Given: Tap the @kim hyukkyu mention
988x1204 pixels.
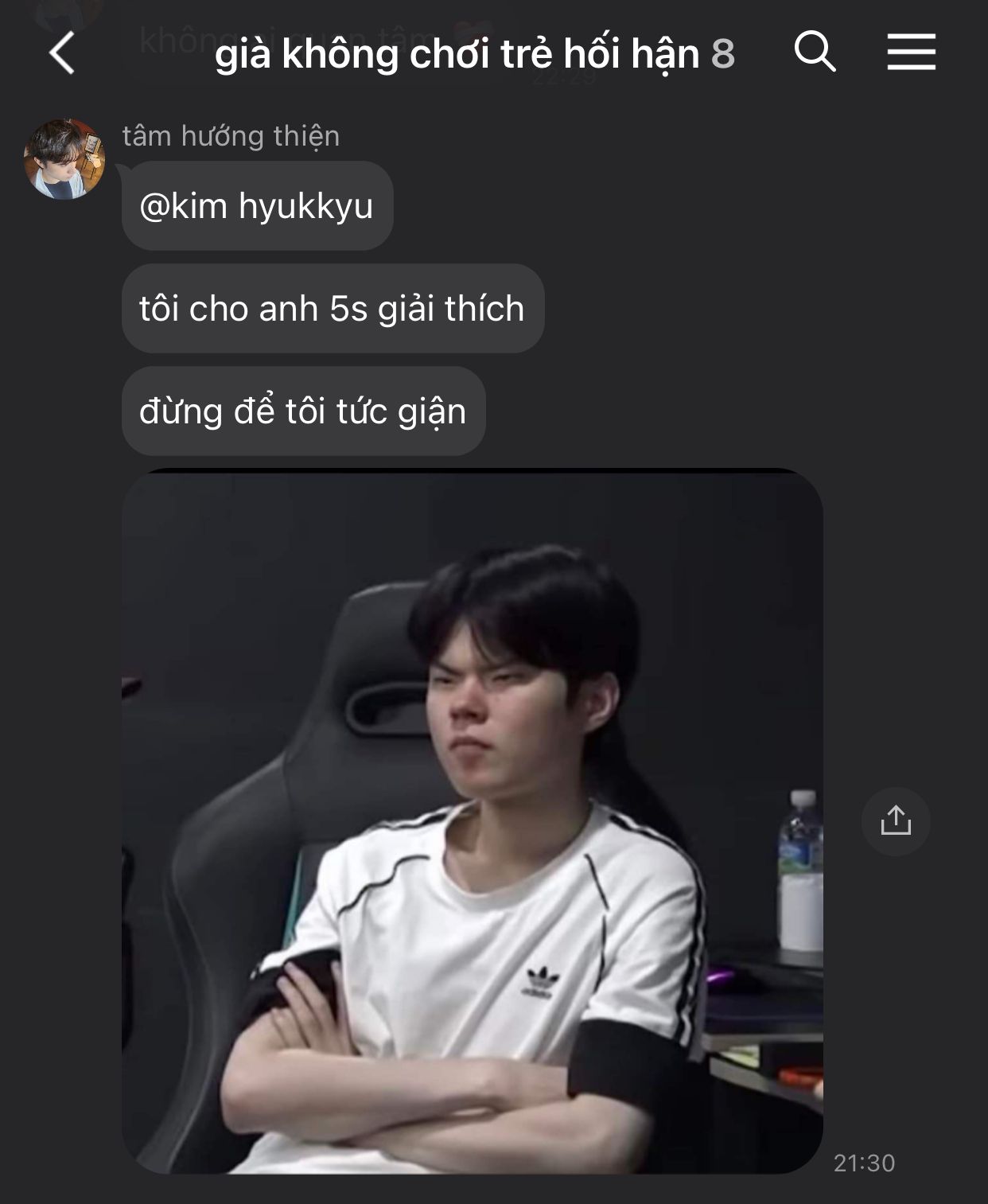Looking at the screenshot, I should [x=256, y=206].
